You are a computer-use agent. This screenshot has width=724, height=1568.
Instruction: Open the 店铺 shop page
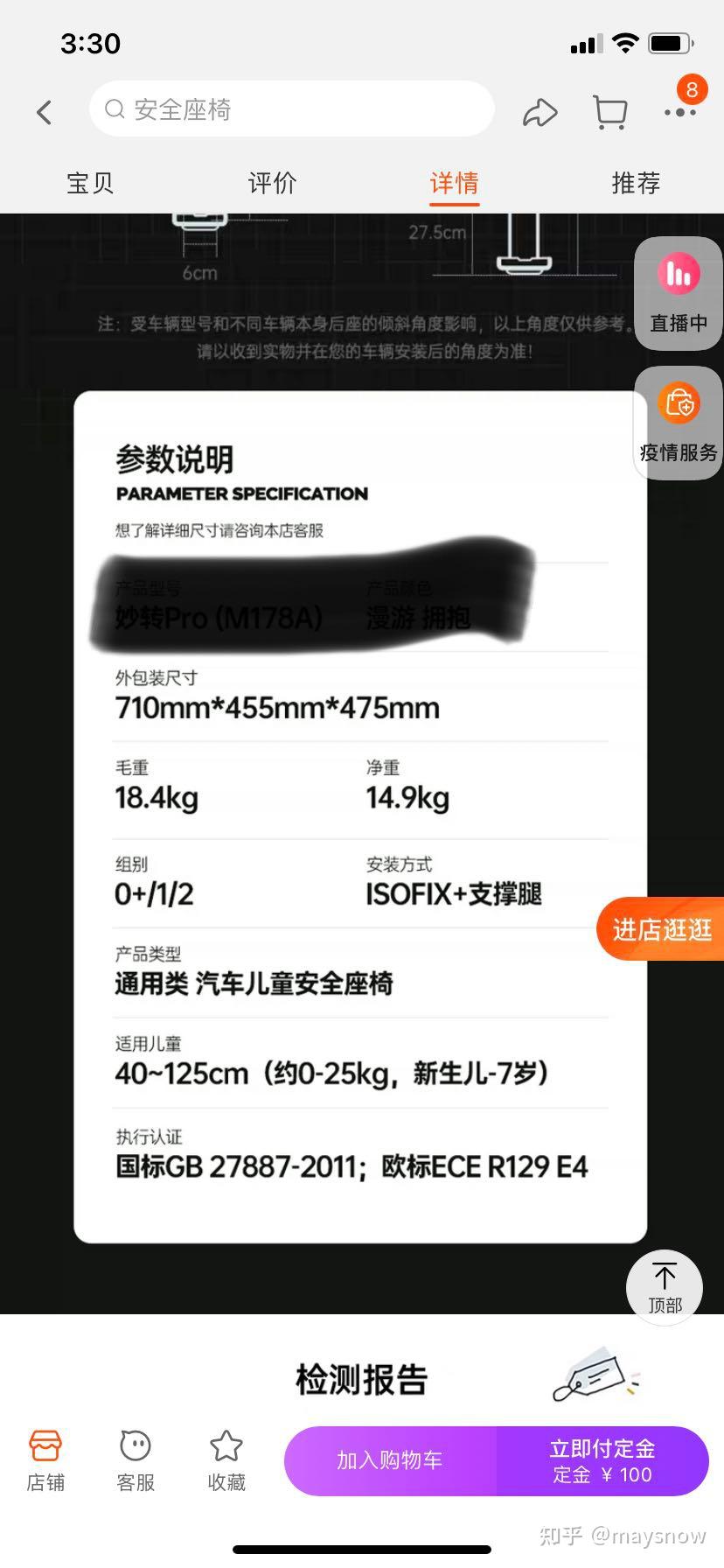[45, 1460]
